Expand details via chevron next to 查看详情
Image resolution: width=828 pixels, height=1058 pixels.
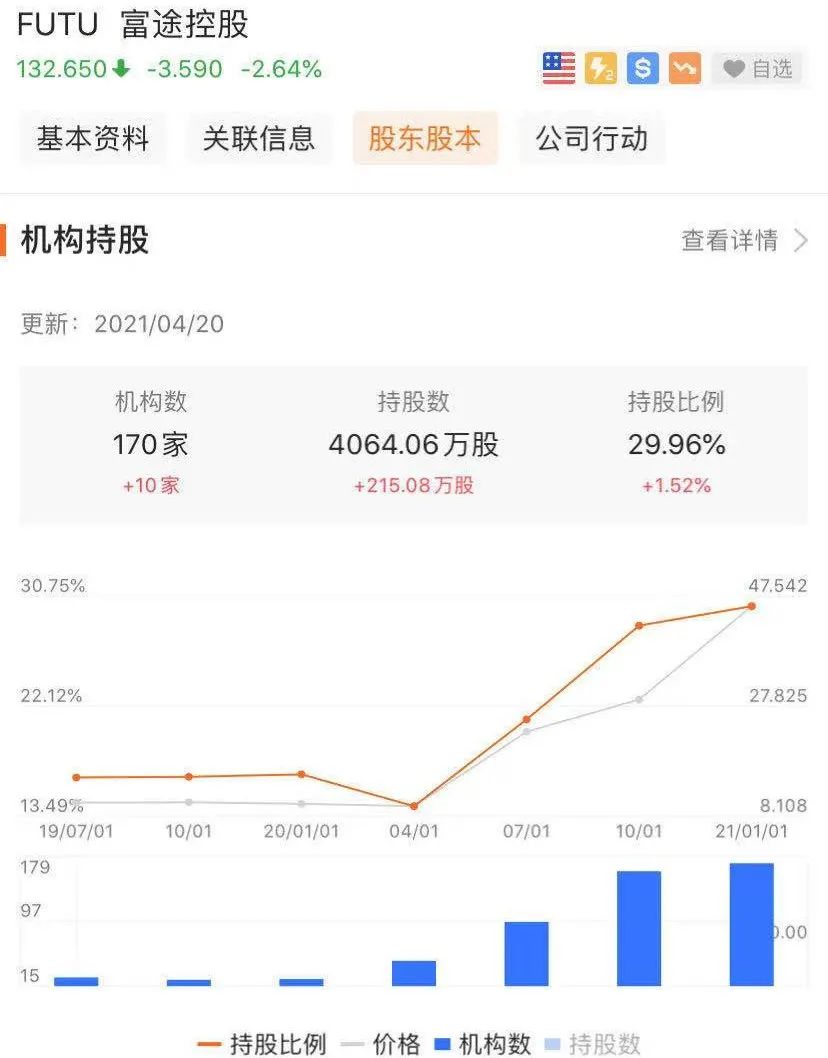pos(799,240)
